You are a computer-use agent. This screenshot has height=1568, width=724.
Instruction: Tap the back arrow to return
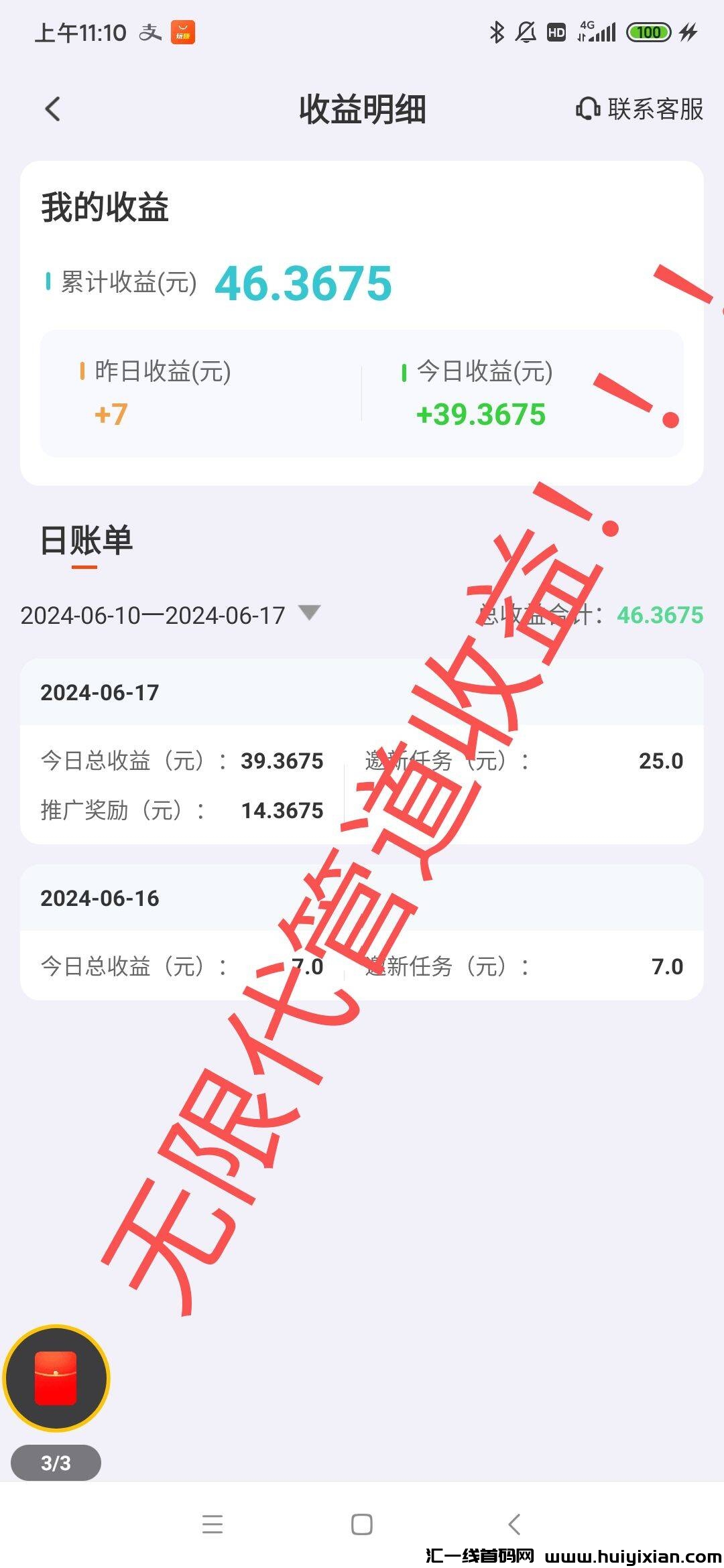pos(54,107)
